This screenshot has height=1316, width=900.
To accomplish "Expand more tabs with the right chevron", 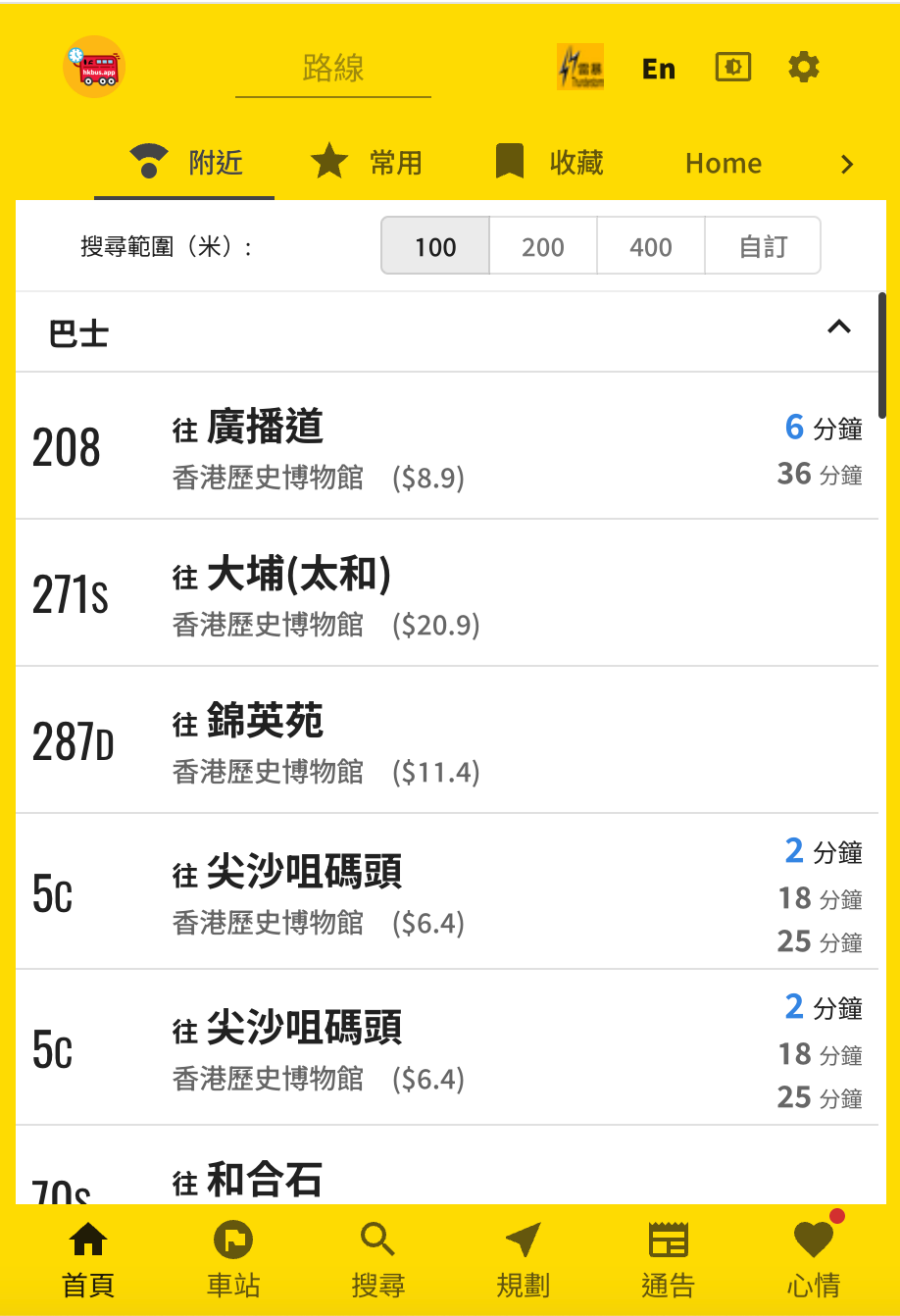I will [847, 164].
